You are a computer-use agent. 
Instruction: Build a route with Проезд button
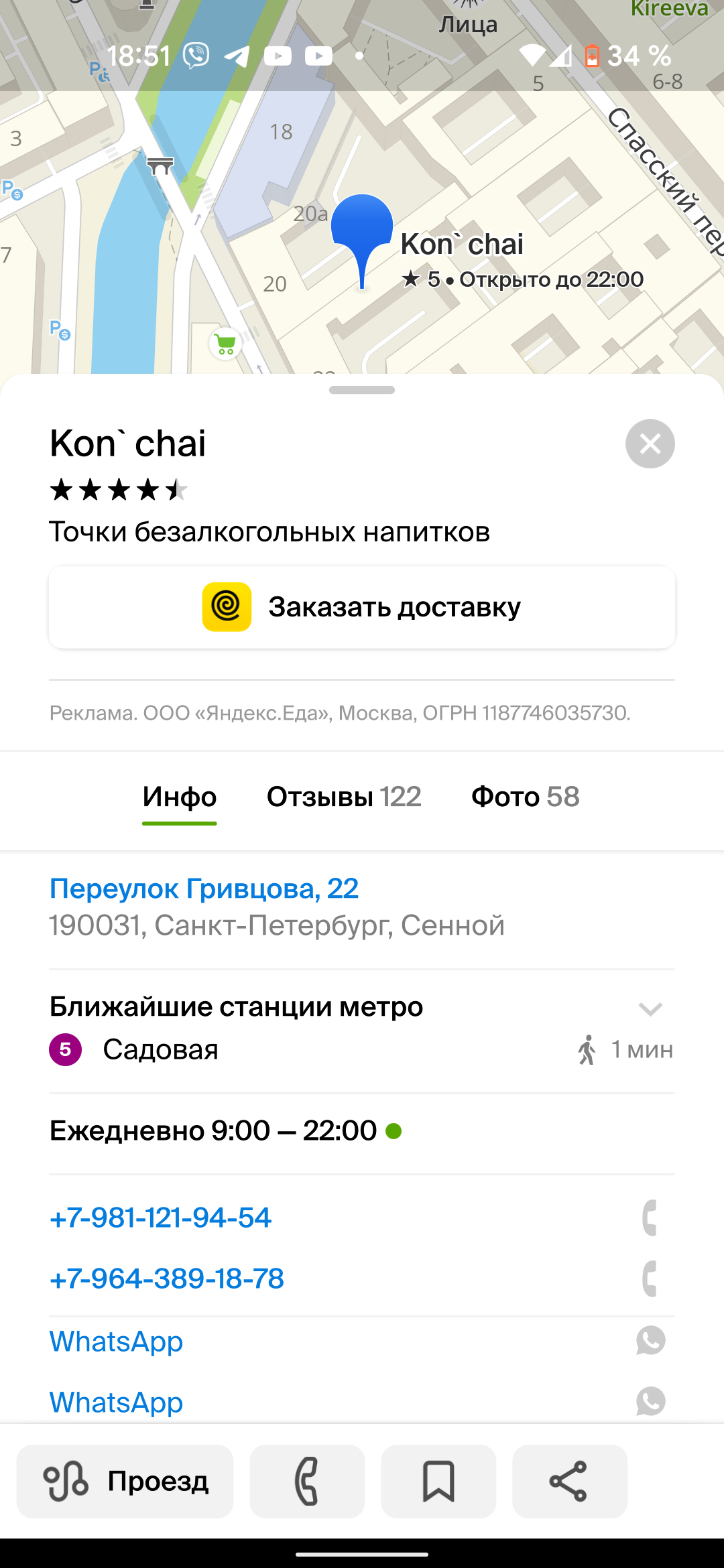(x=125, y=1481)
